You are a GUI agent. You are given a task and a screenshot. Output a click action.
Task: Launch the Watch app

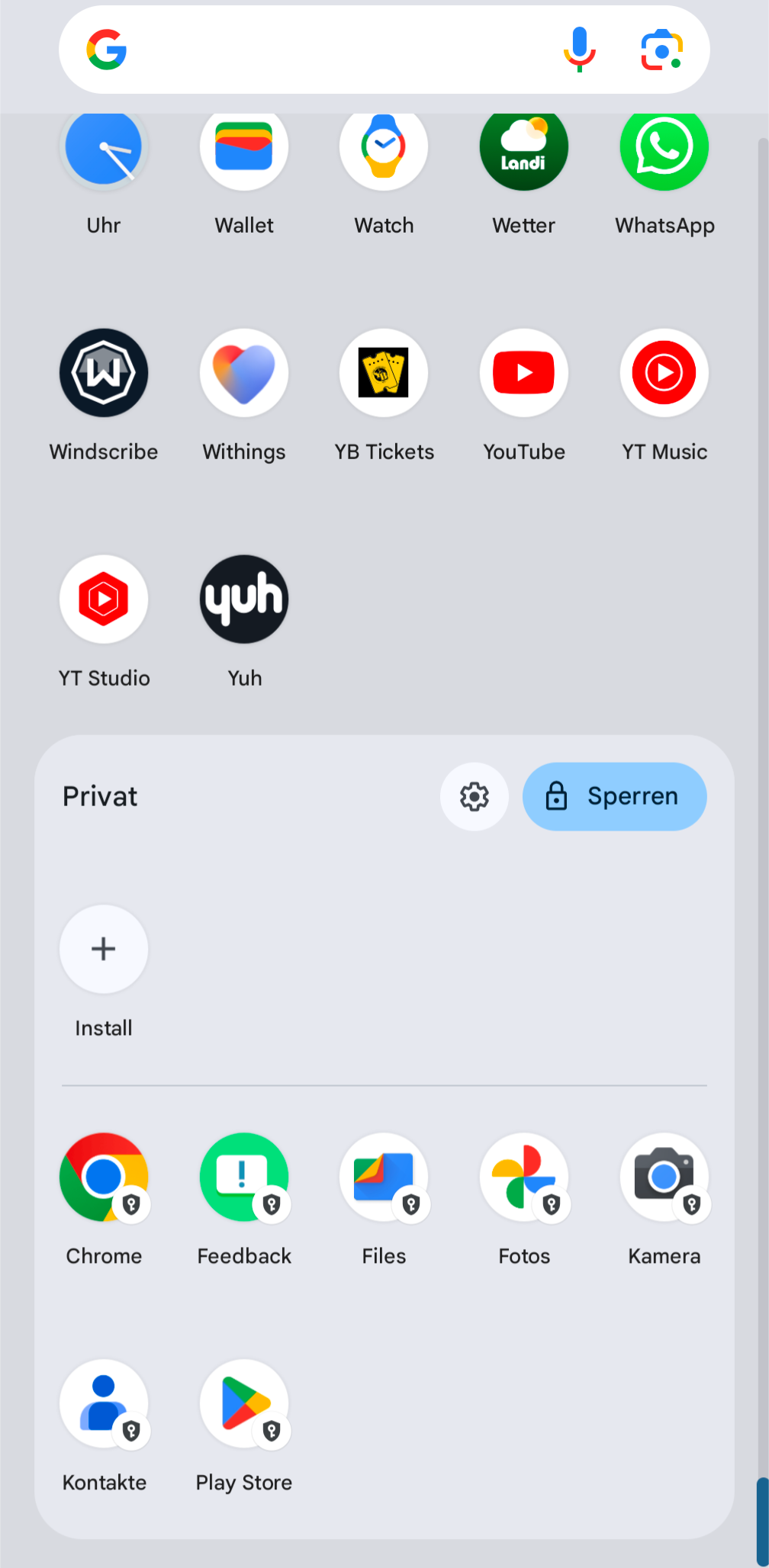click(x=384, y=149)
